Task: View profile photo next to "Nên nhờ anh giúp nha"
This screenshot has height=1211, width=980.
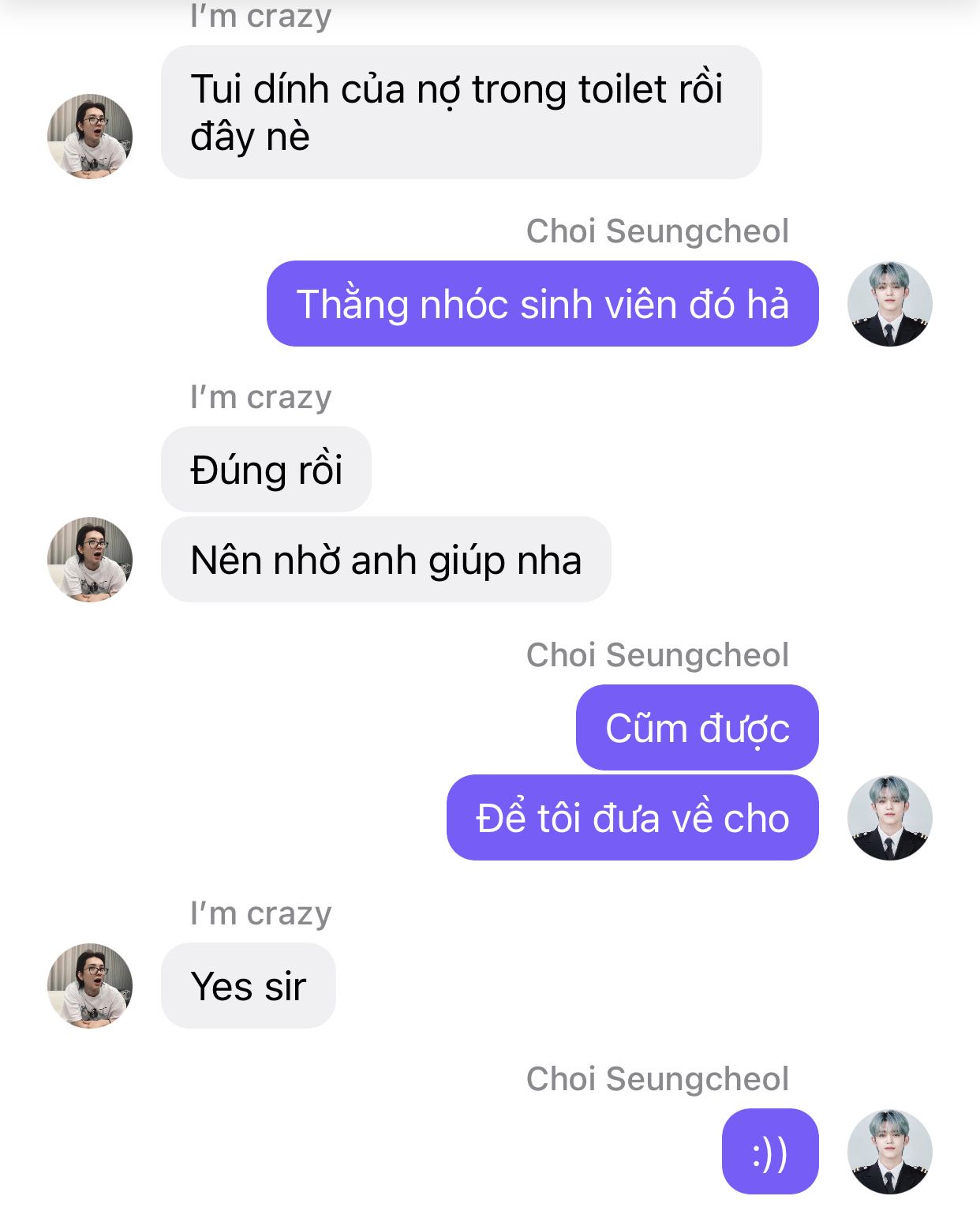Action: pos(90,560)
